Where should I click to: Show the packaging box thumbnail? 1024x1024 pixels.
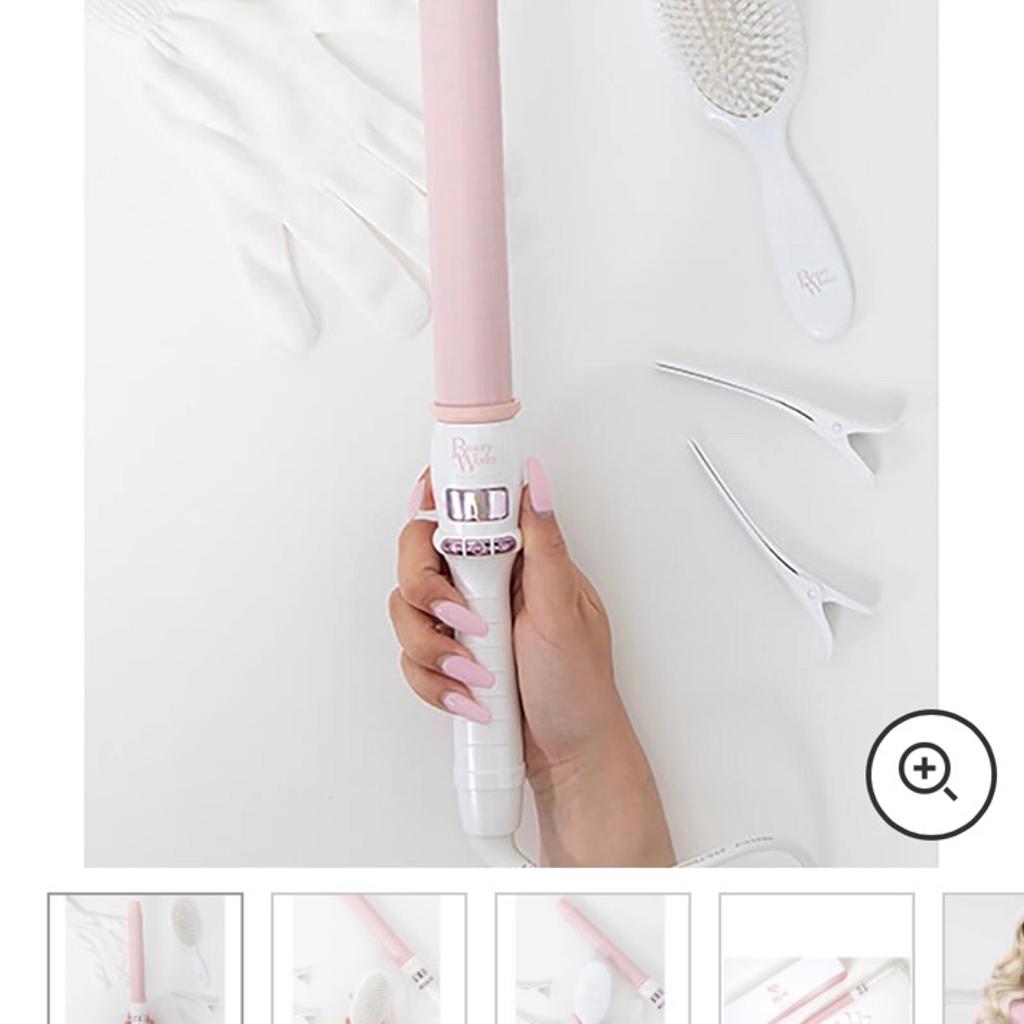(816, 958)
